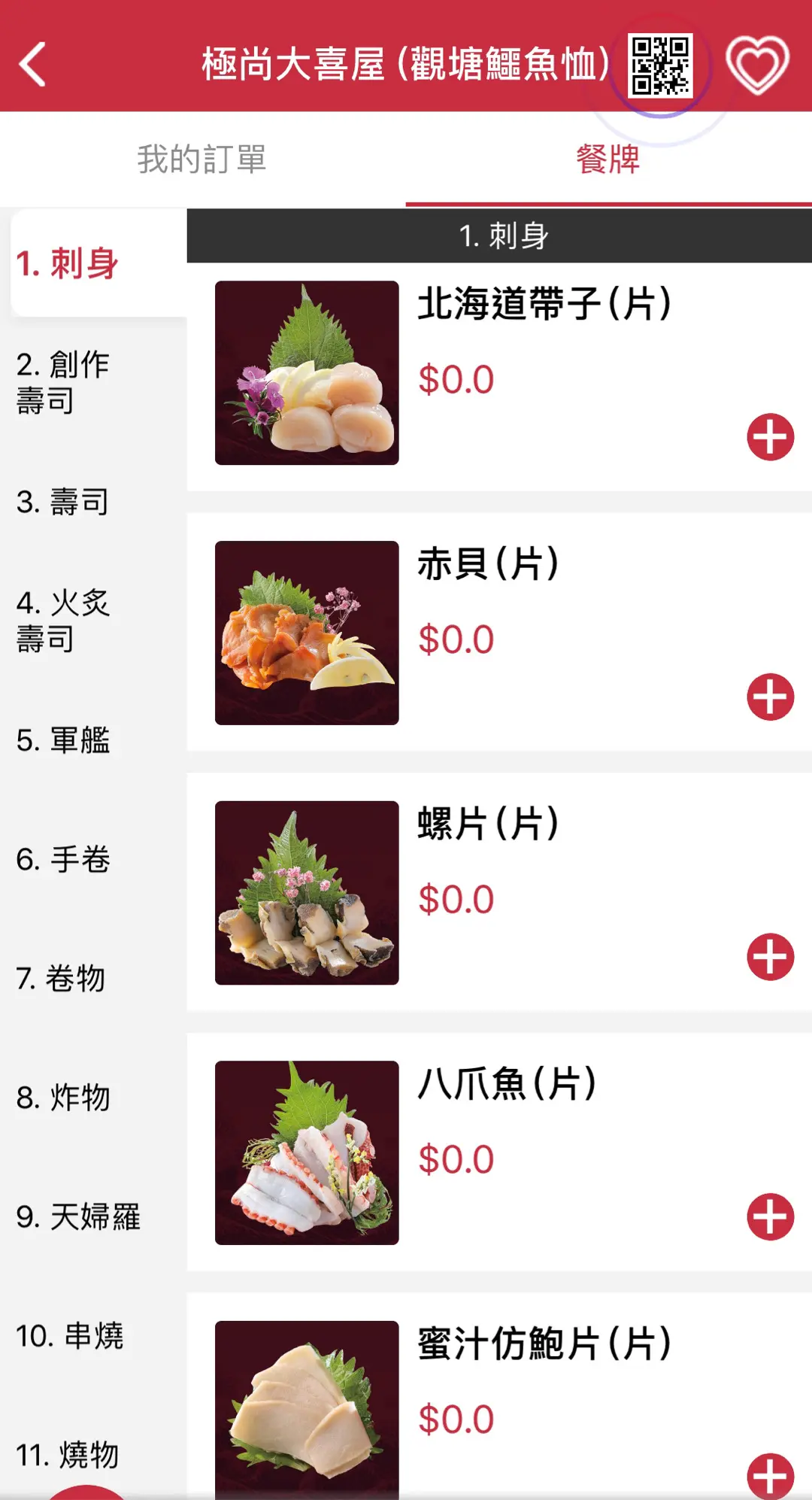View the 北海道帶子(片) photo
This screenshot has height=1500, width=812.
pos(307,373)
